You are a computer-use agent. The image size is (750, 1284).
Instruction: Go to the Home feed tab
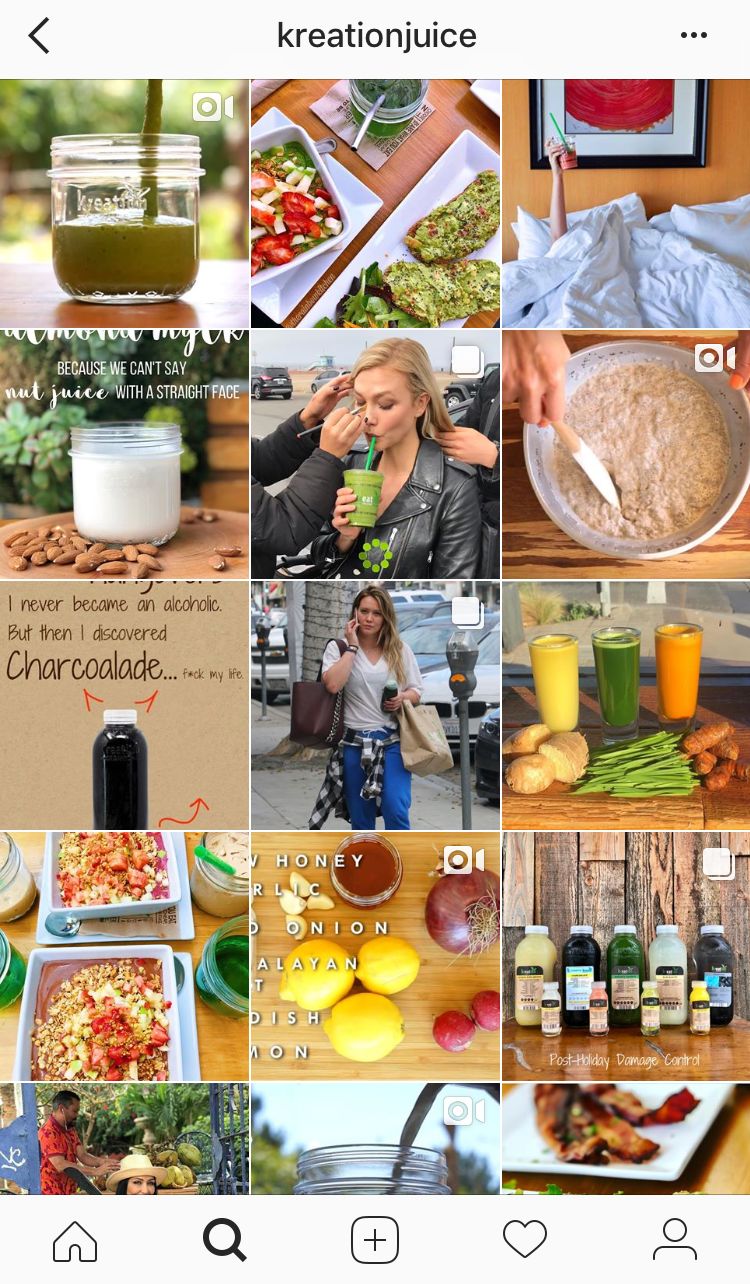click(x=75, y=1240)
